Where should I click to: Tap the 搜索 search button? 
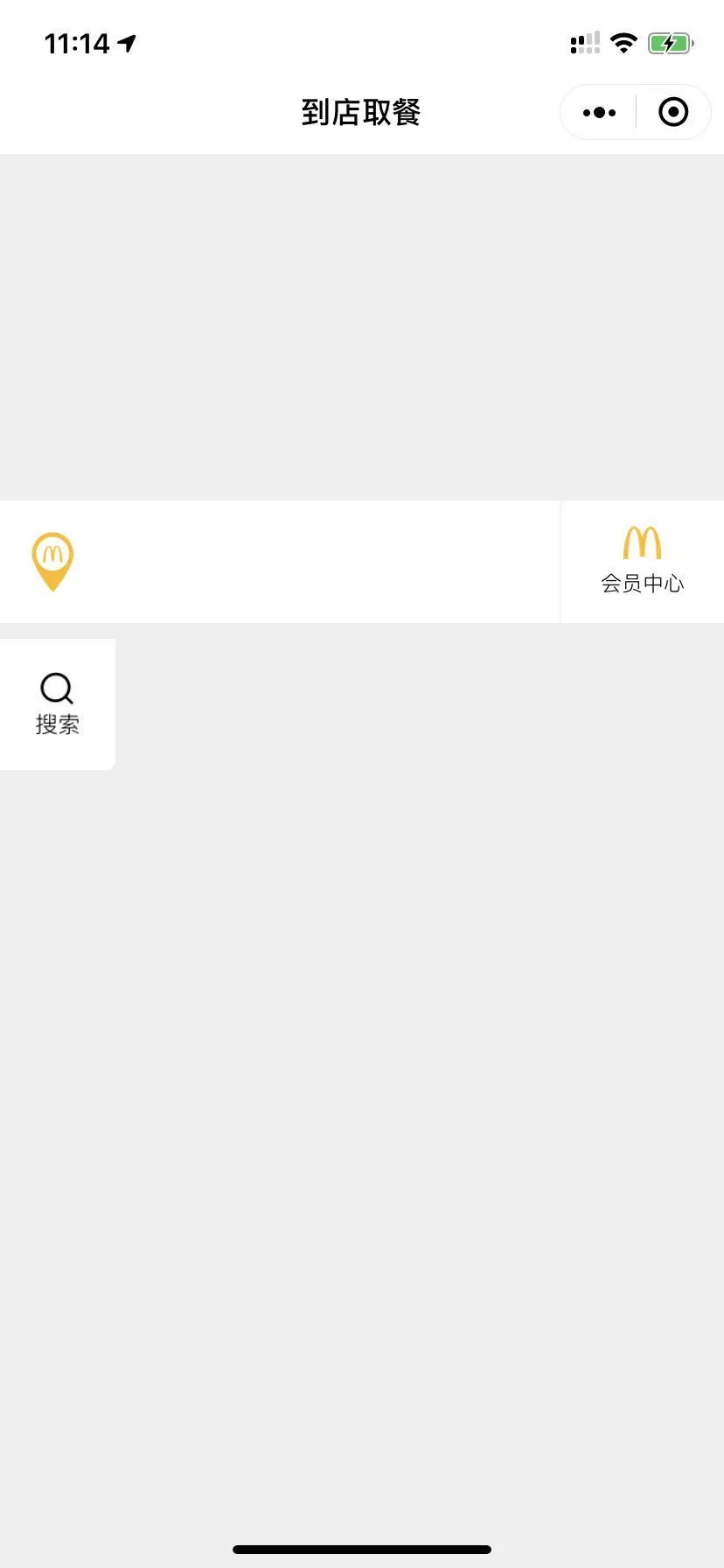58,704
